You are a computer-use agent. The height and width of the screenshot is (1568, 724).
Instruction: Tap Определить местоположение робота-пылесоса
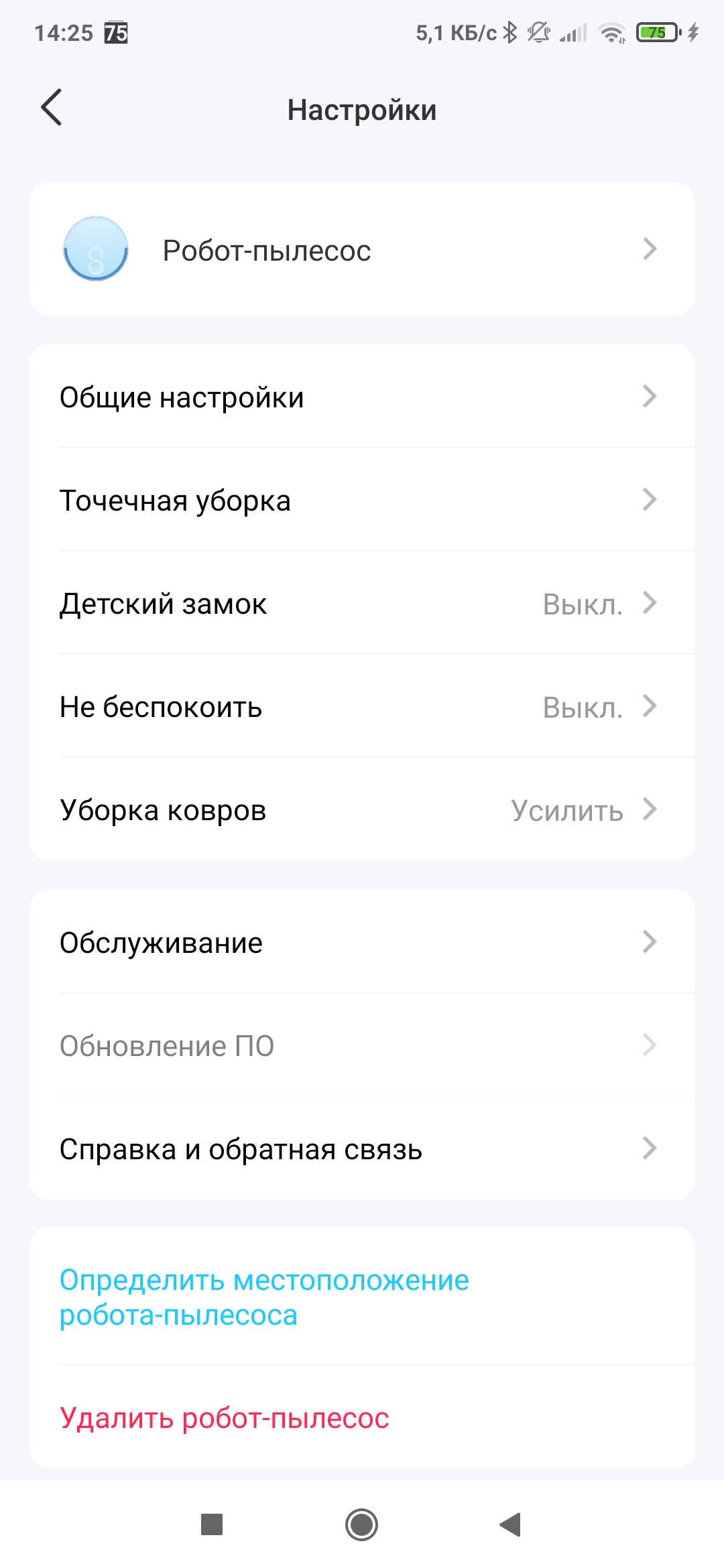tap(264, 1297)
